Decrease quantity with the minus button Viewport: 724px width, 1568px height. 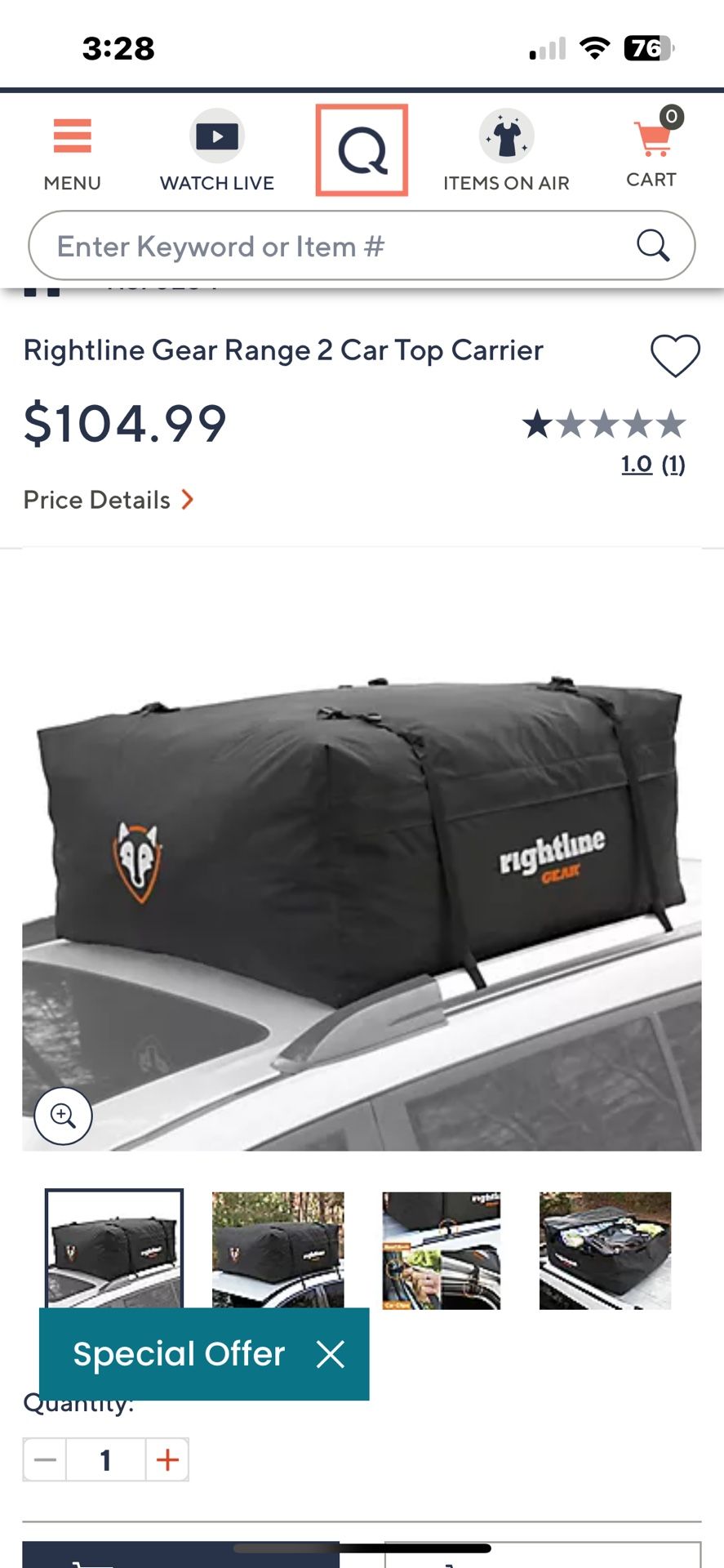click(x=46, y=1459)
